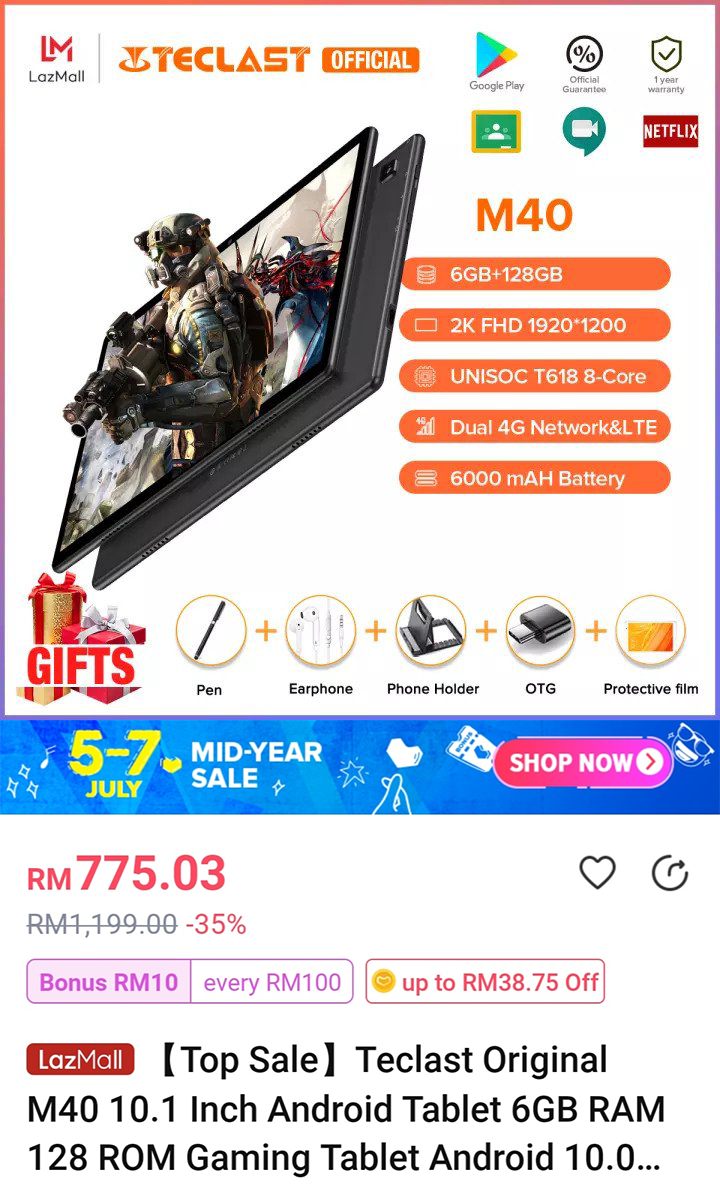View the up to RM38.75 Off voucher
720x1184 pixels.
click(485, 982)
